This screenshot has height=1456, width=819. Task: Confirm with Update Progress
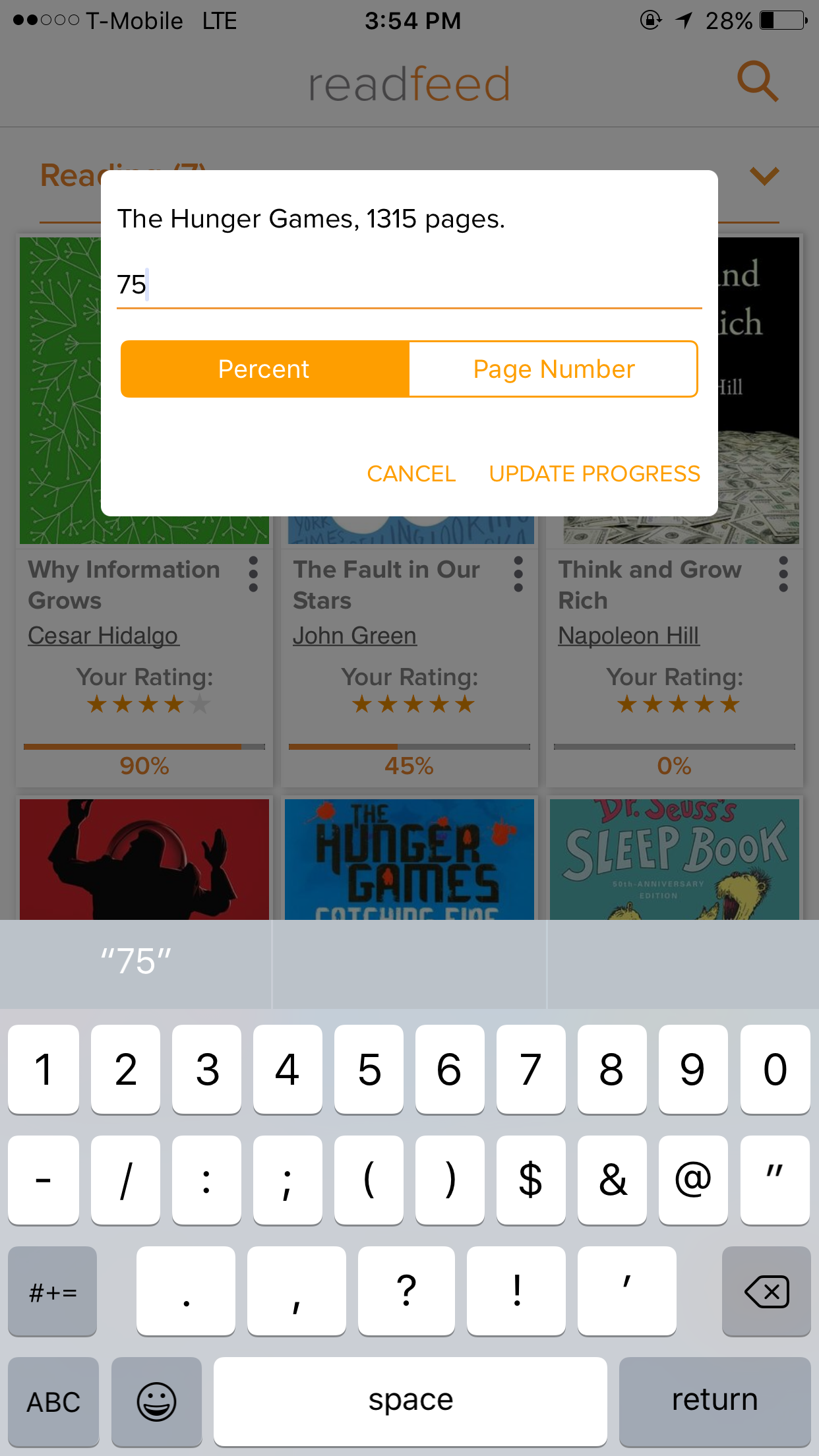pyautogui.click(x=594, y=473)
